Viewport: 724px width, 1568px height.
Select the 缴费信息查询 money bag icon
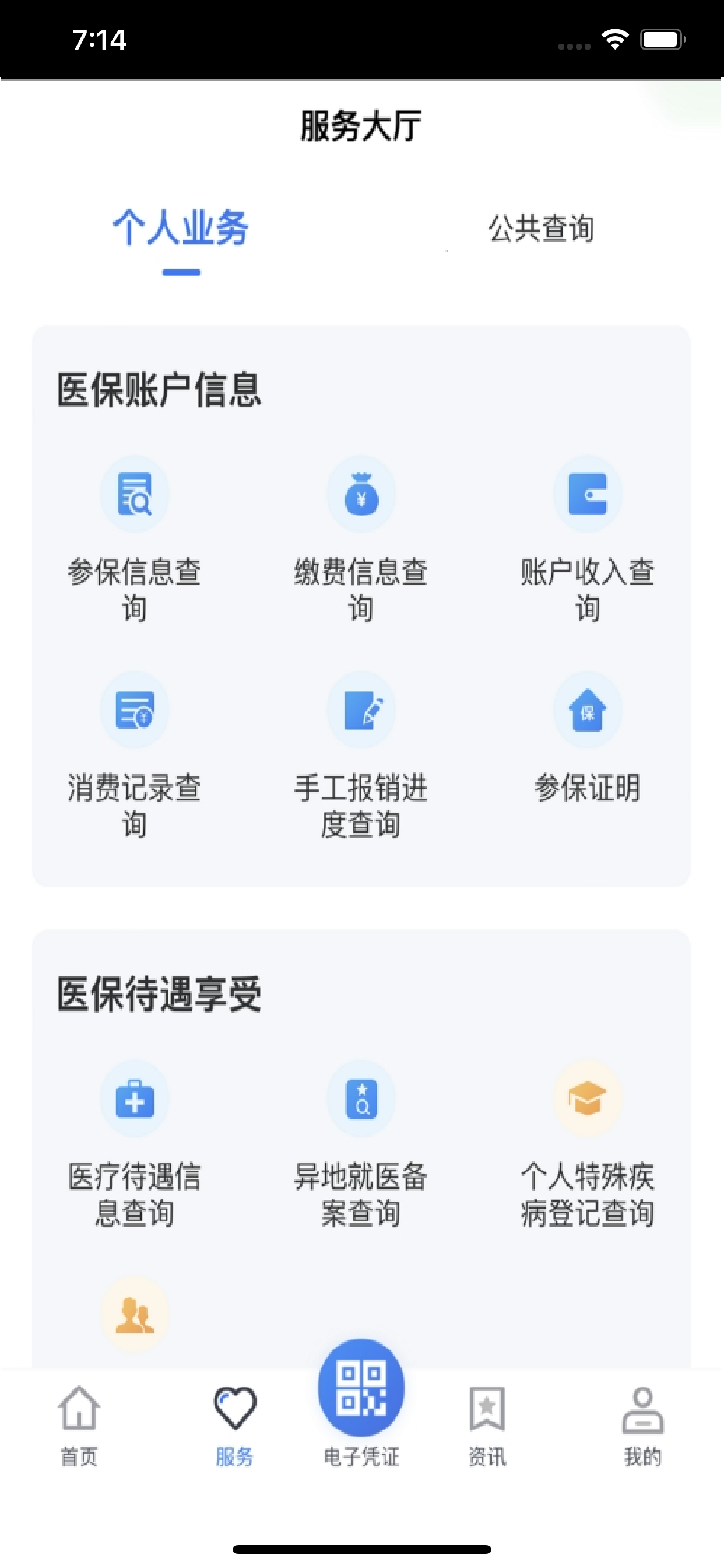point(361,494)
